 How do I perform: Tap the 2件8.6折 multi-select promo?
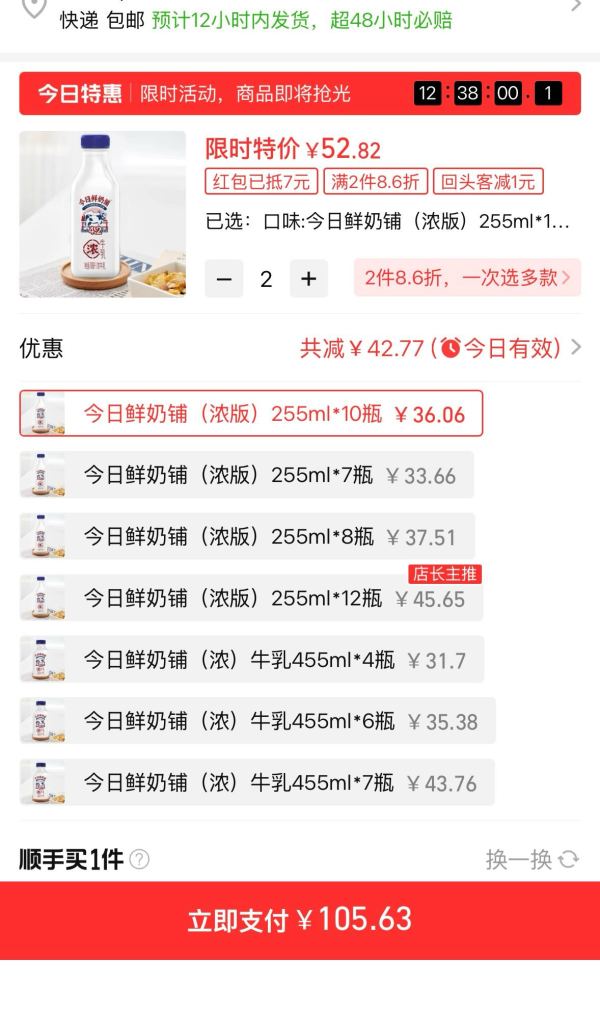tap(467, 278)
